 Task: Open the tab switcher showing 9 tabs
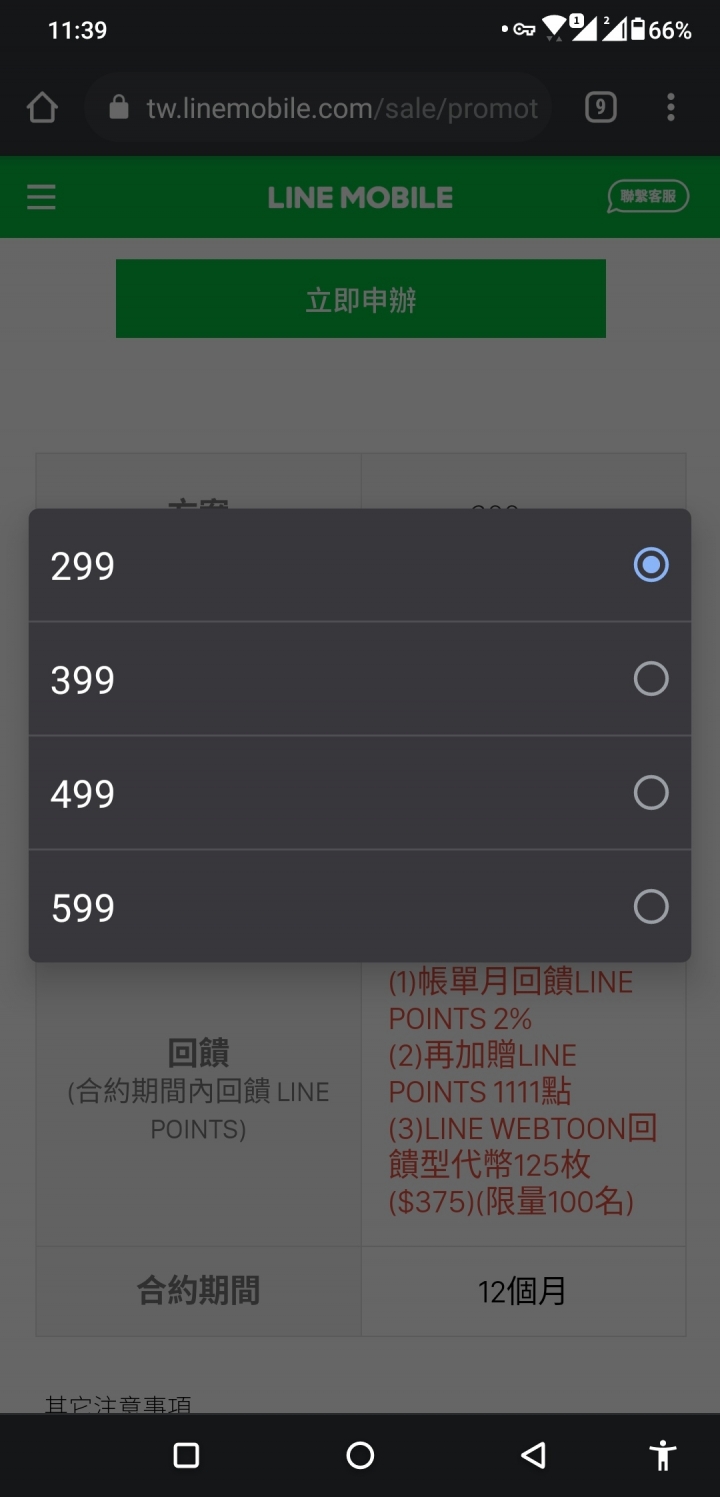point(600,107)
